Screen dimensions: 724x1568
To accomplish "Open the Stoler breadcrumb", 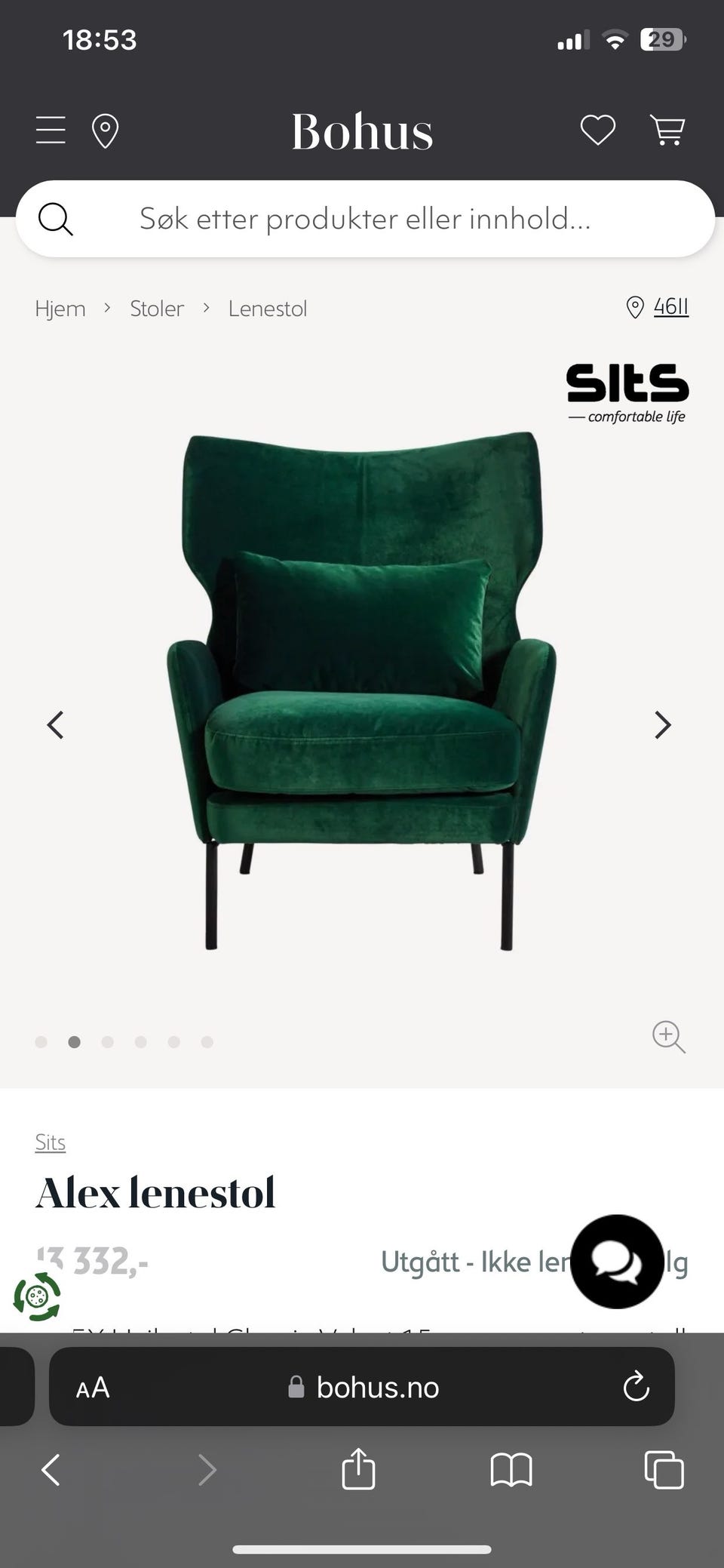I will coord(157,309).
